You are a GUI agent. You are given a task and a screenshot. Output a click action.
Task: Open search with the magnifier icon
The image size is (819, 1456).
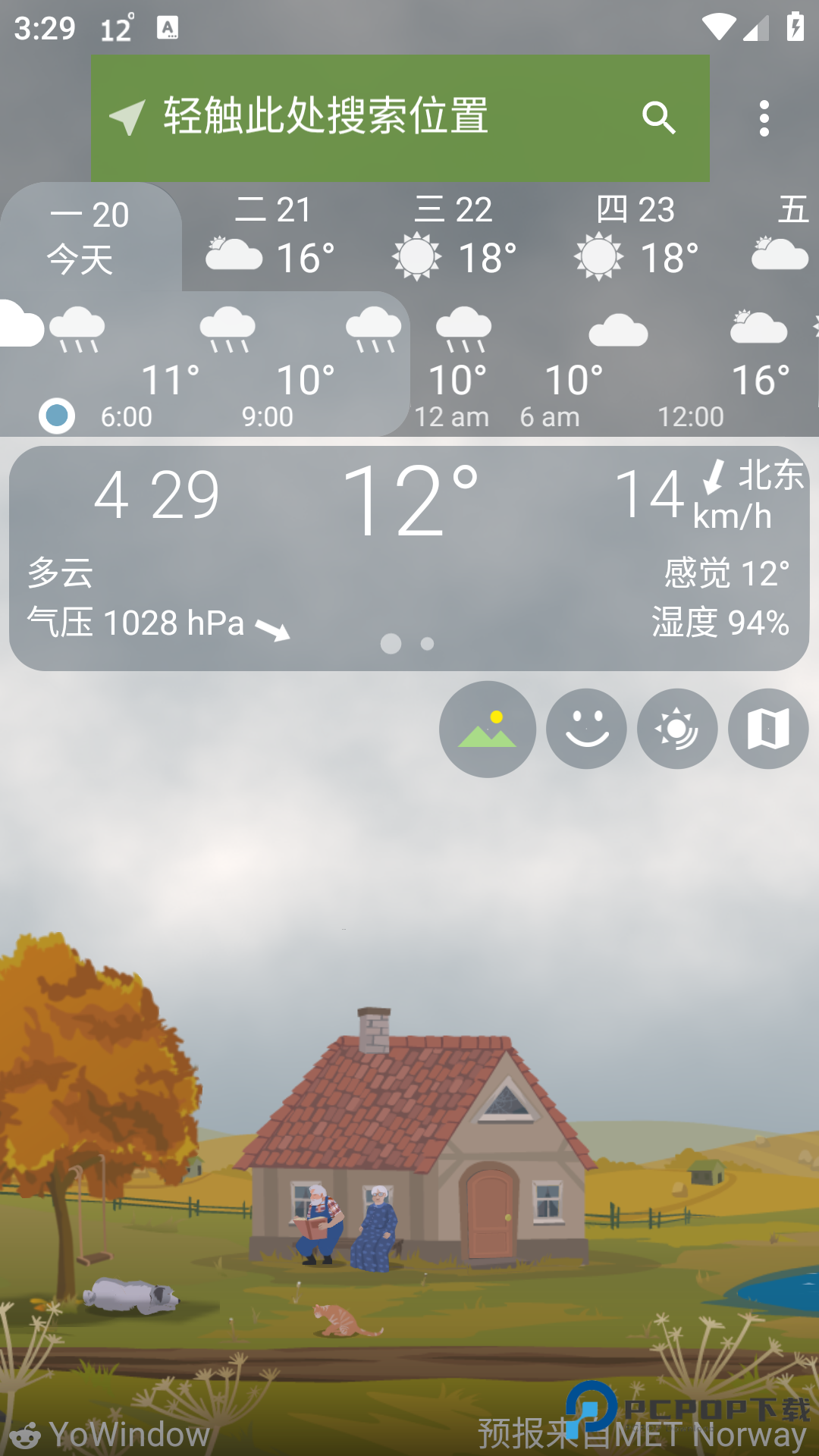[x=658, y=117]
